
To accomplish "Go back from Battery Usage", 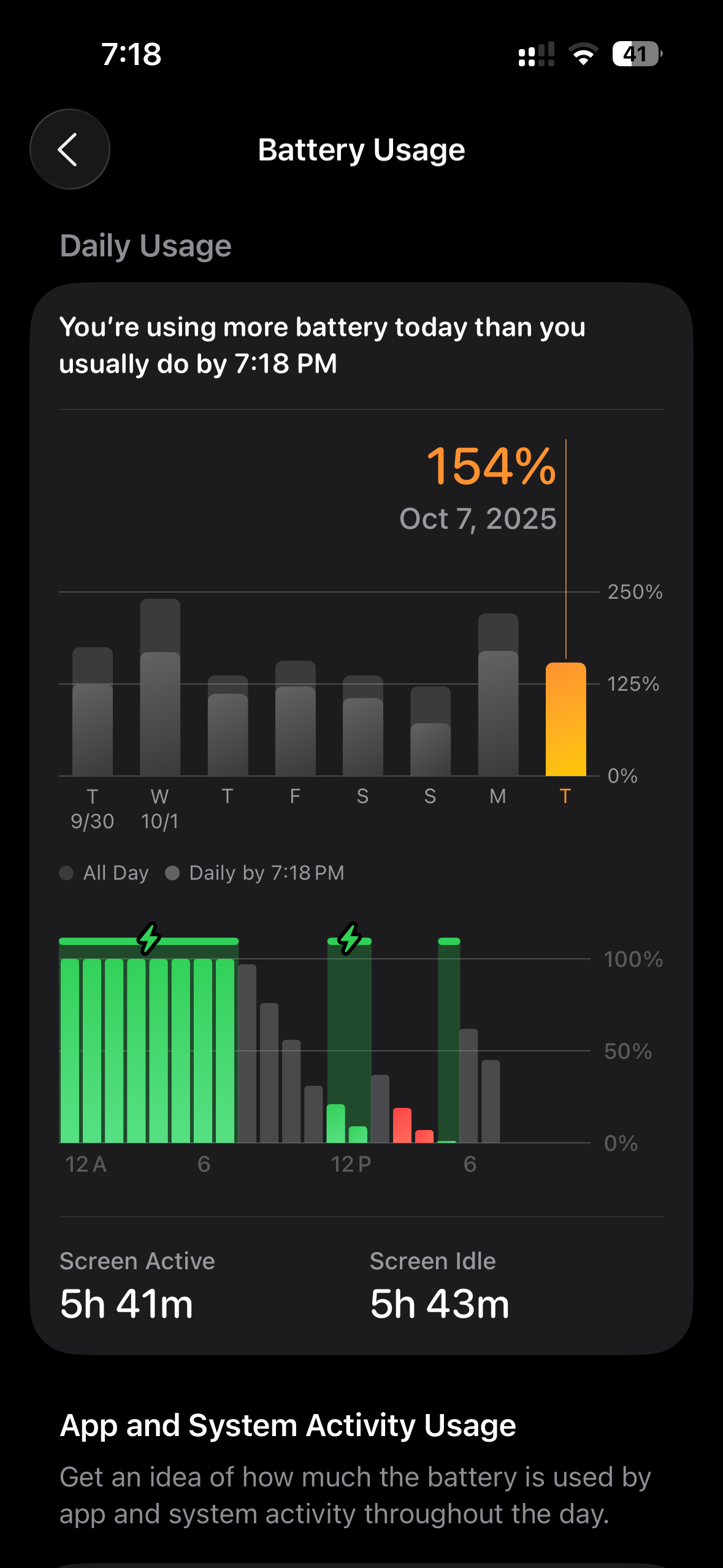I will (70, 149).
